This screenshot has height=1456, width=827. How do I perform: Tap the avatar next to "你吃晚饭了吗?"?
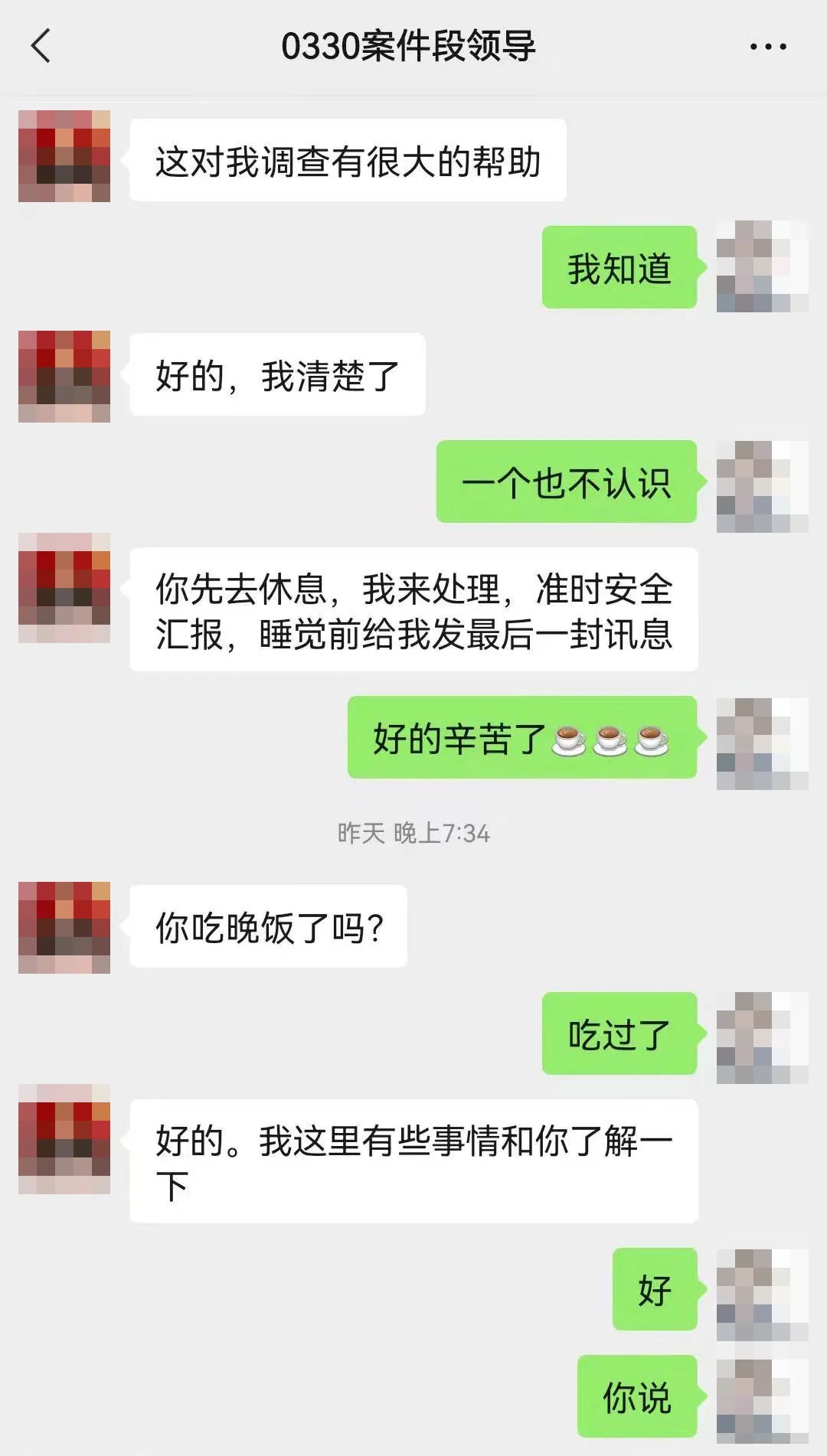coord(64,927)
